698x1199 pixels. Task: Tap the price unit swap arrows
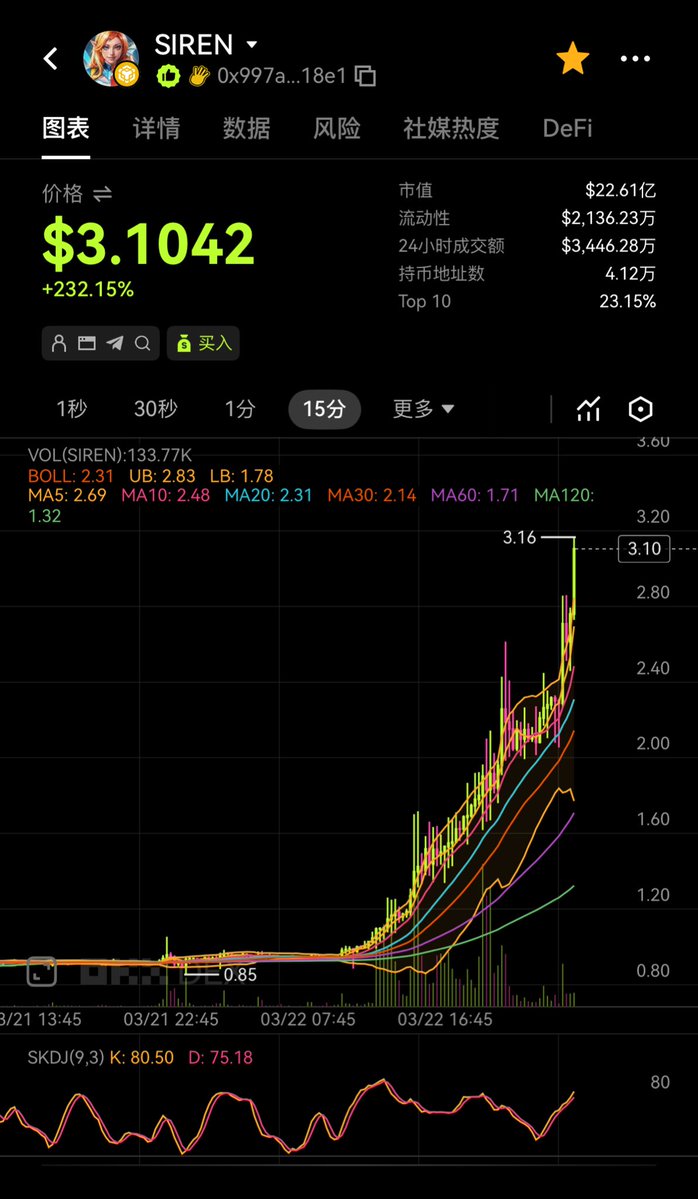(x=102, y=194)
